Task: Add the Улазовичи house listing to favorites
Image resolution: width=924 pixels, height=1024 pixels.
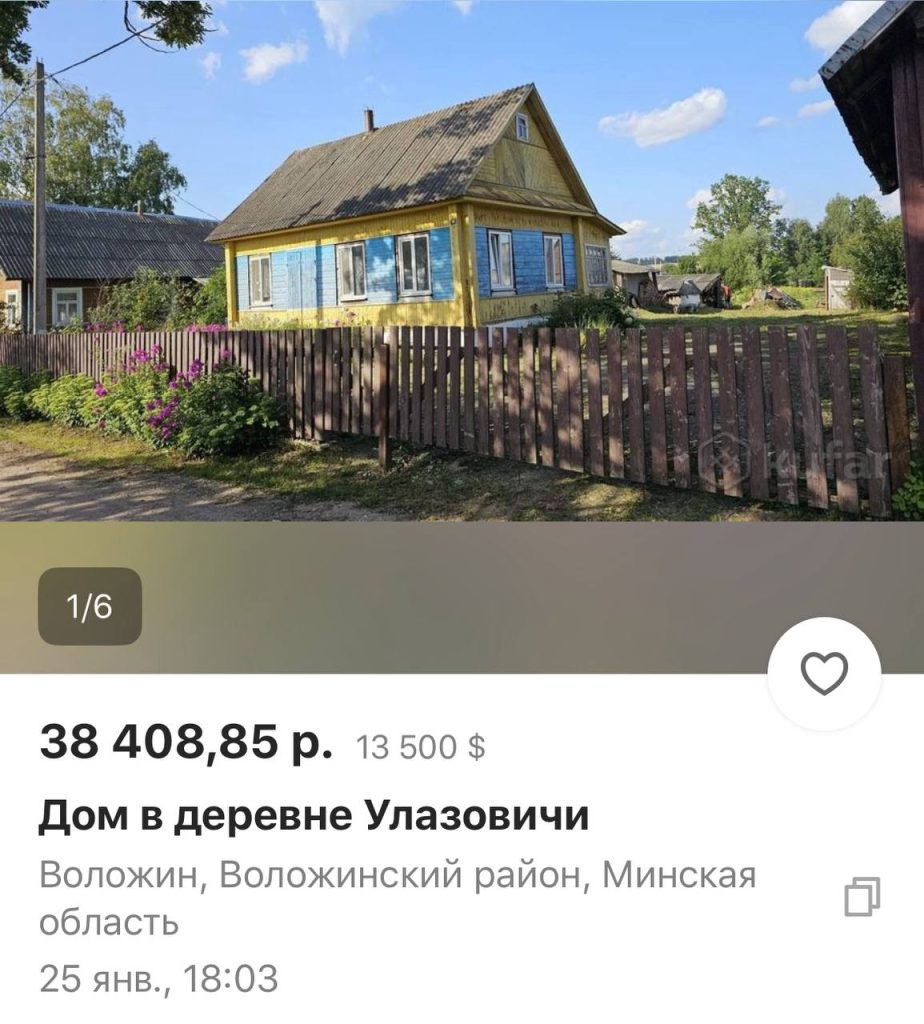Action: tap(824, 674)
